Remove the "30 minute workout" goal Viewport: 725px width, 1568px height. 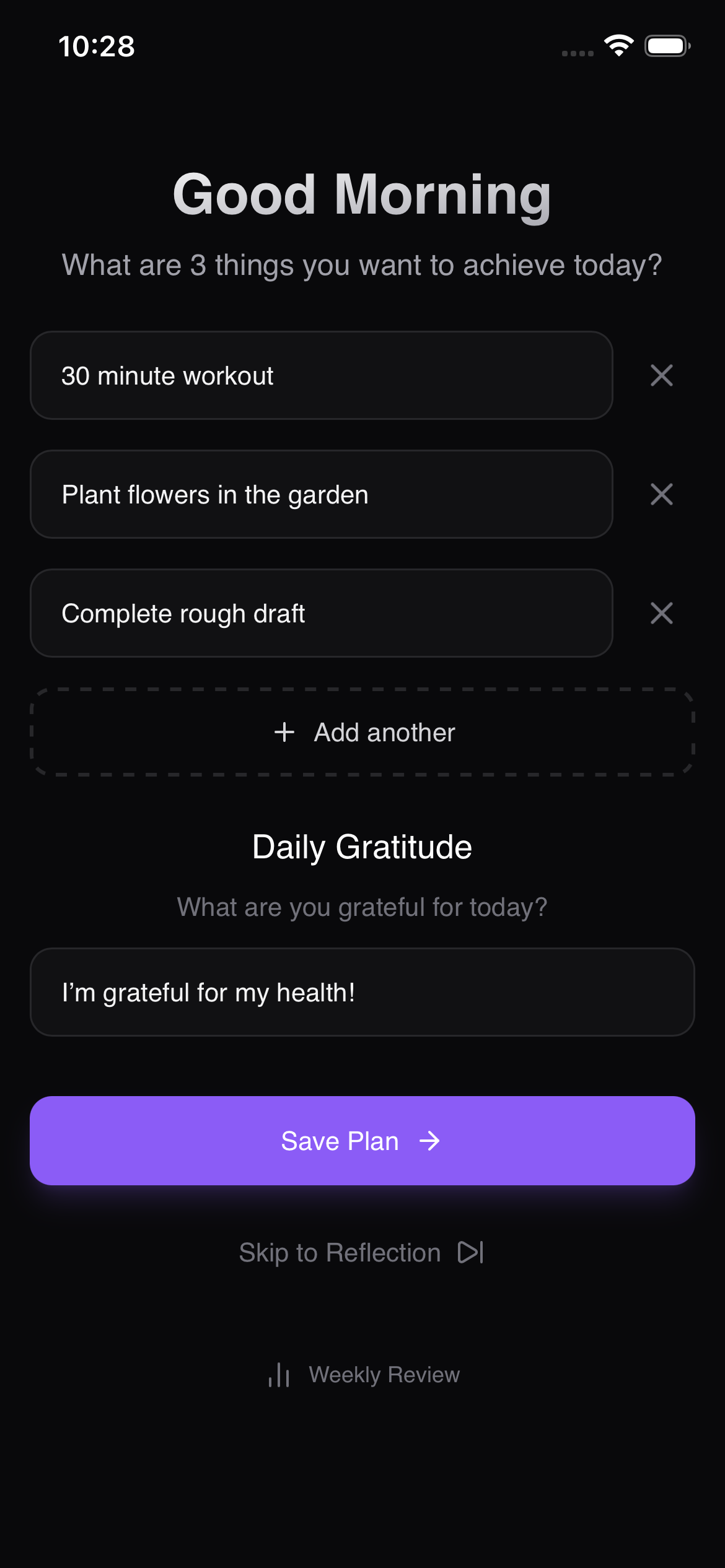[661, 375]
